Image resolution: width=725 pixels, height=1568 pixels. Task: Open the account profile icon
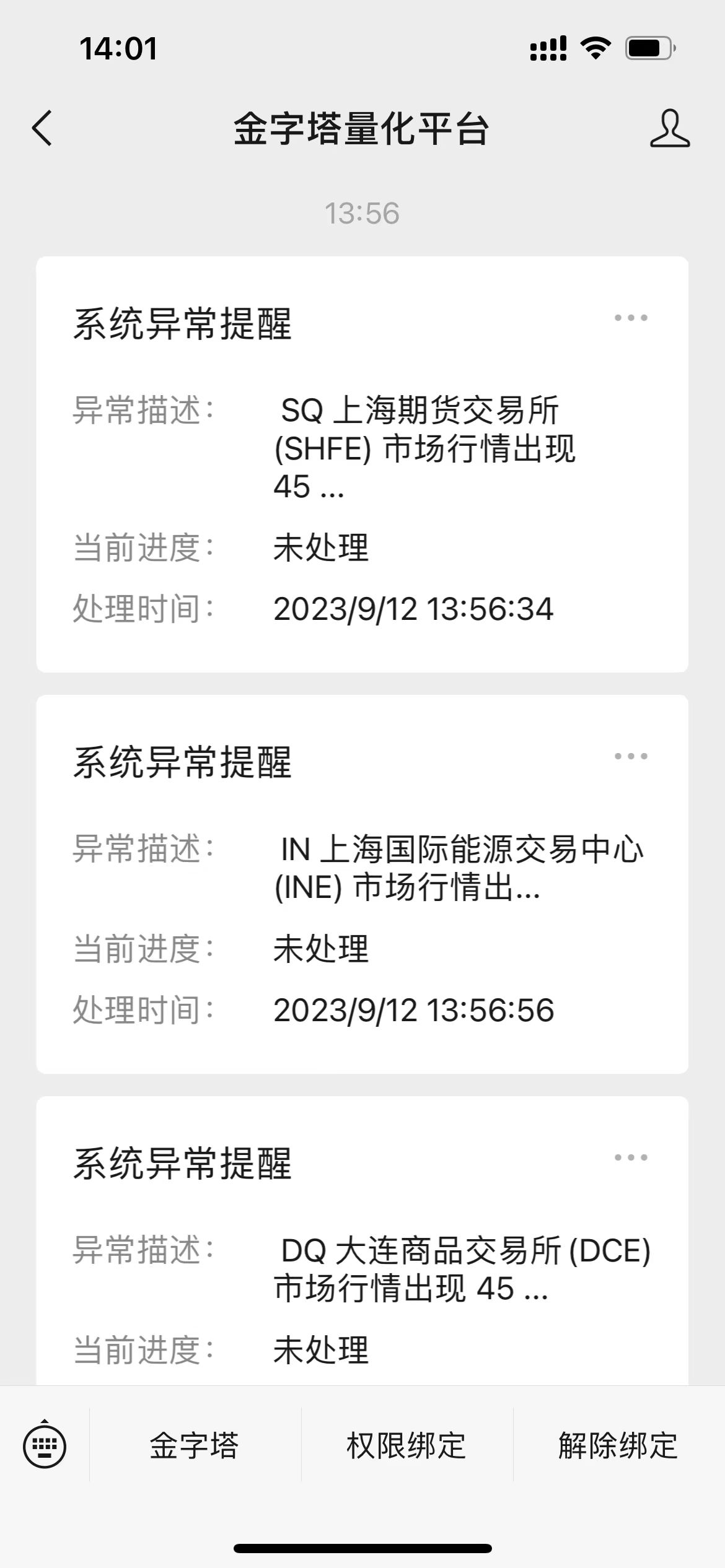coord(669,129)
